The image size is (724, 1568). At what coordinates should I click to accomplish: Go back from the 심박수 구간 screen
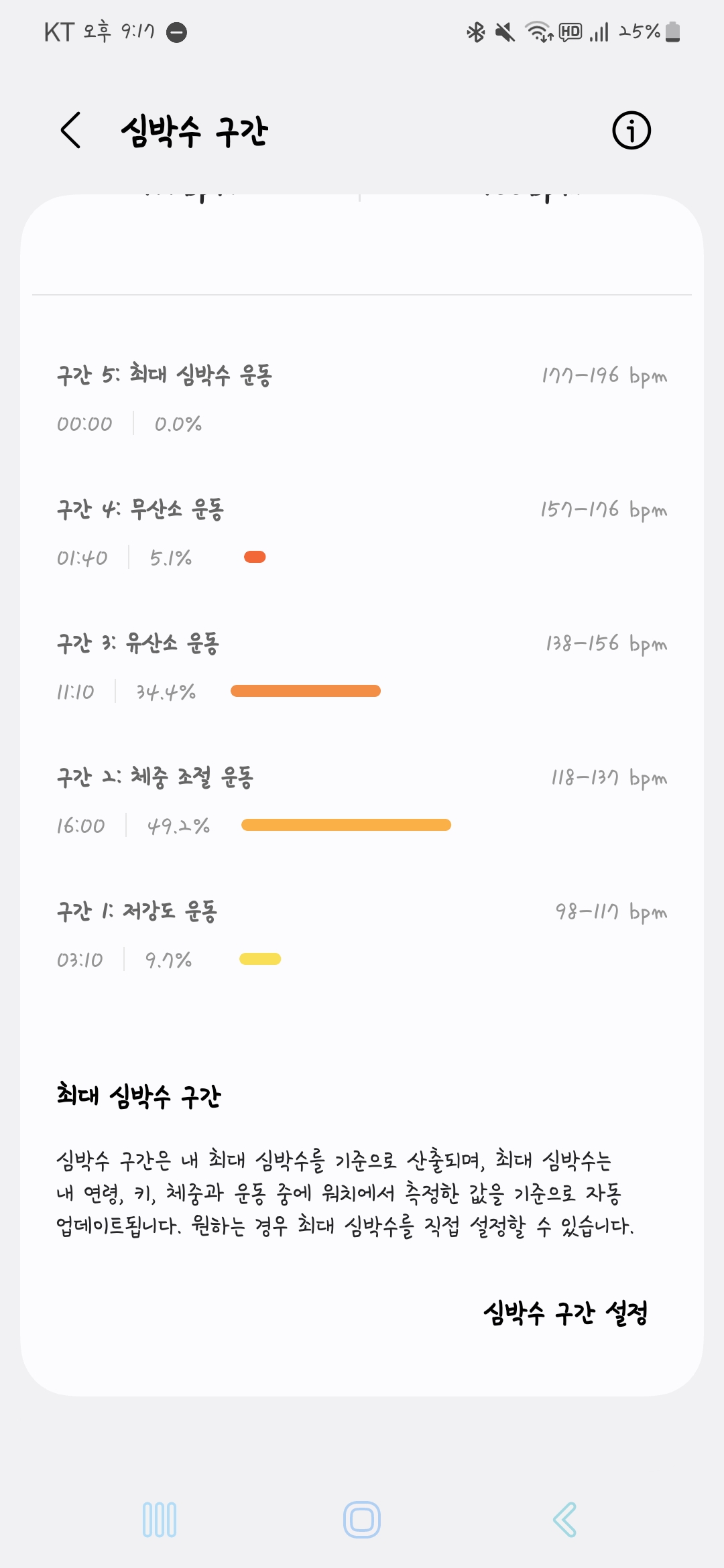click(x=71, y=130)
